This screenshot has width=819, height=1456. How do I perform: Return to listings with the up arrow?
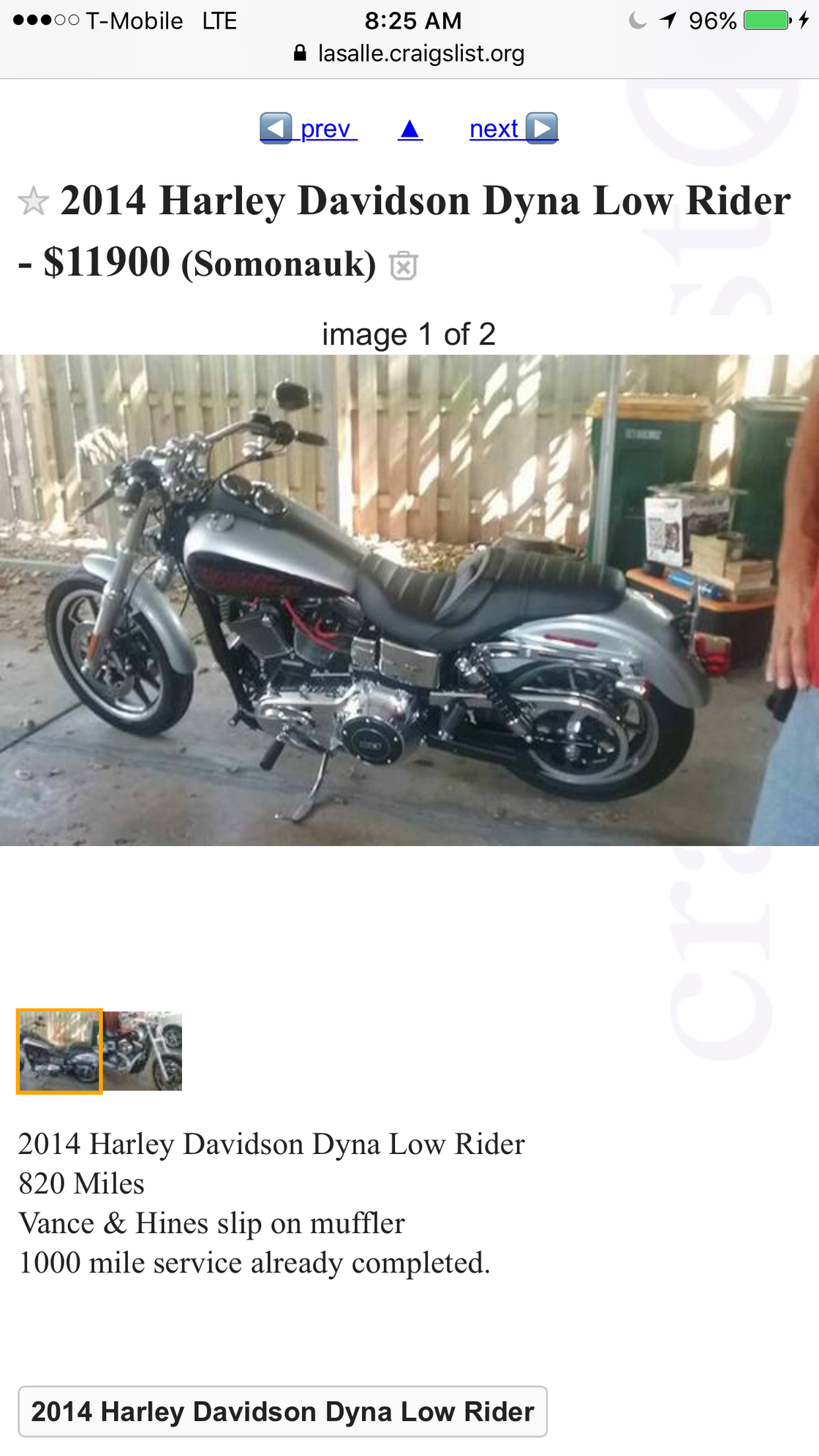coord(410,129)
